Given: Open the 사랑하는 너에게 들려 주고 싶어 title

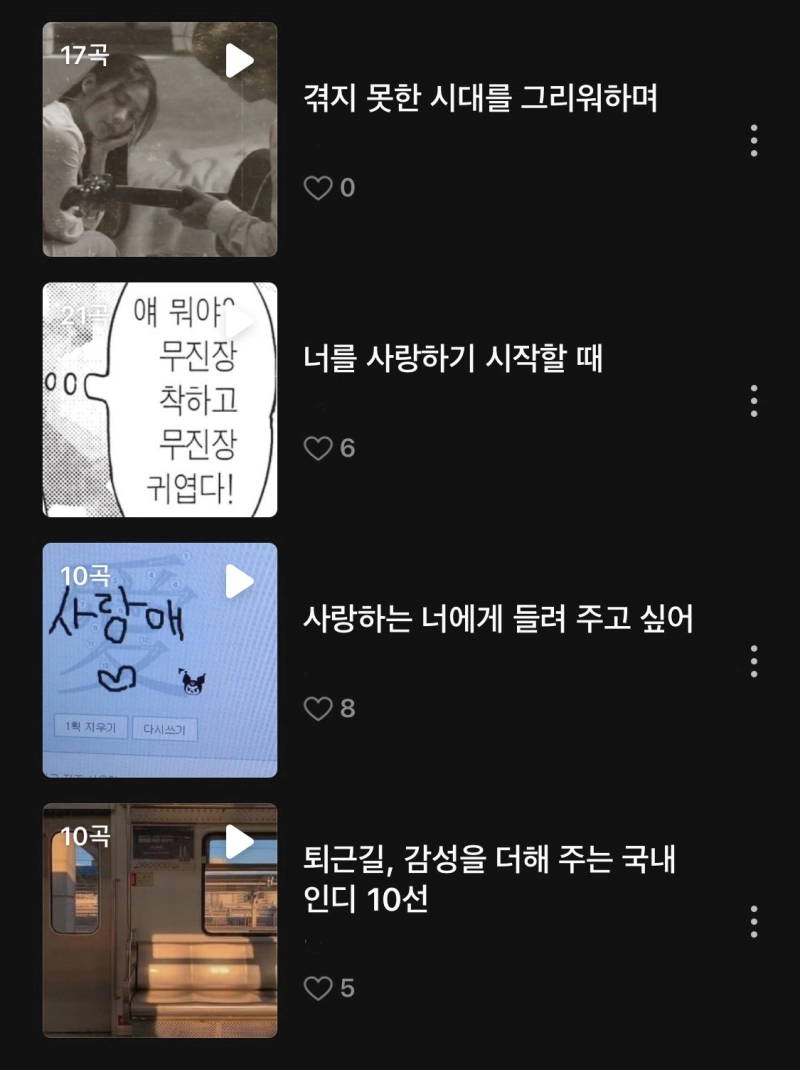Looking at the screenshot, I should (x=497, y=619).
